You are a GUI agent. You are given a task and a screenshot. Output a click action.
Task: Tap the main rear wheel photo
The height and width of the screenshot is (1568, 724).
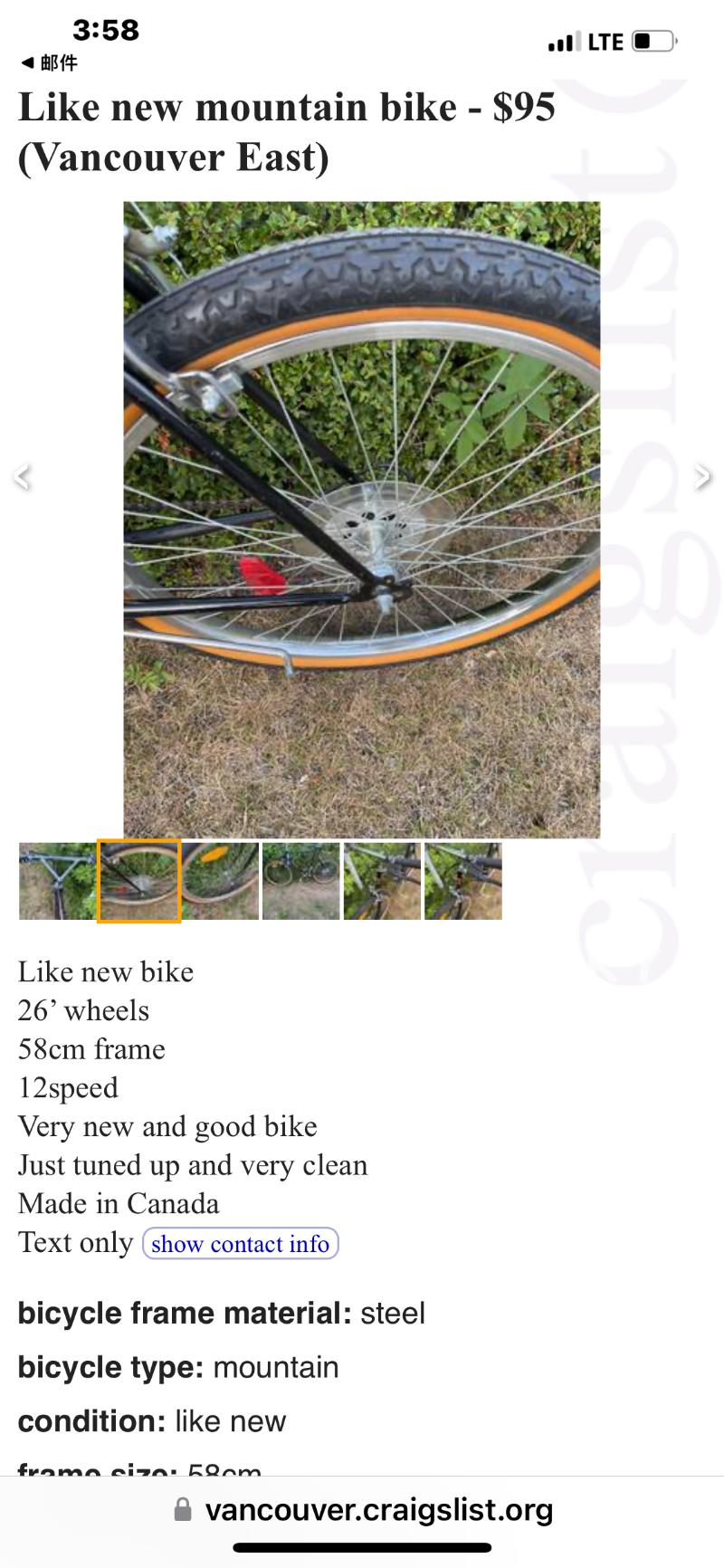pos(361,519)
